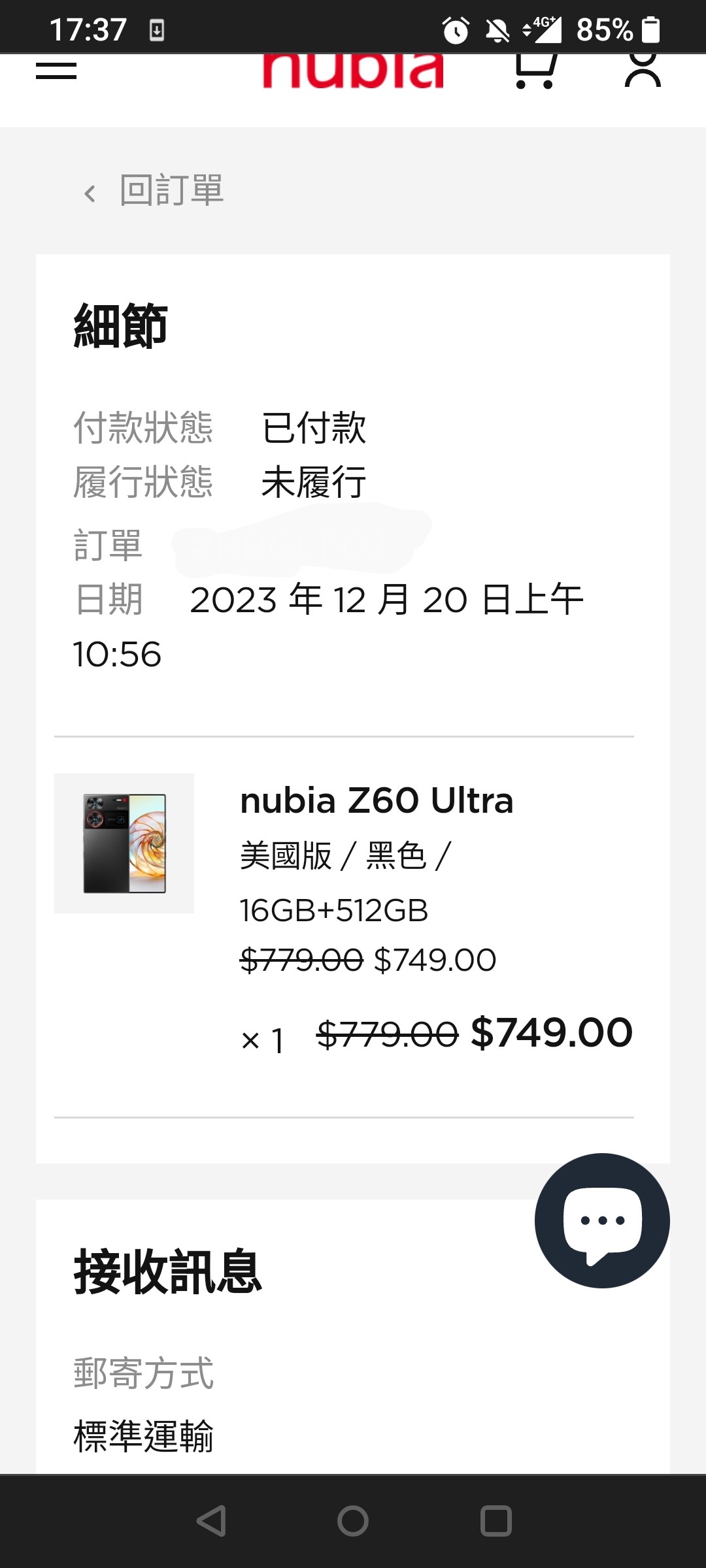Image resolution: width=706 pixels, height=1568 pixels.
Task: Tap the system back button
Action: point(212,1521)
